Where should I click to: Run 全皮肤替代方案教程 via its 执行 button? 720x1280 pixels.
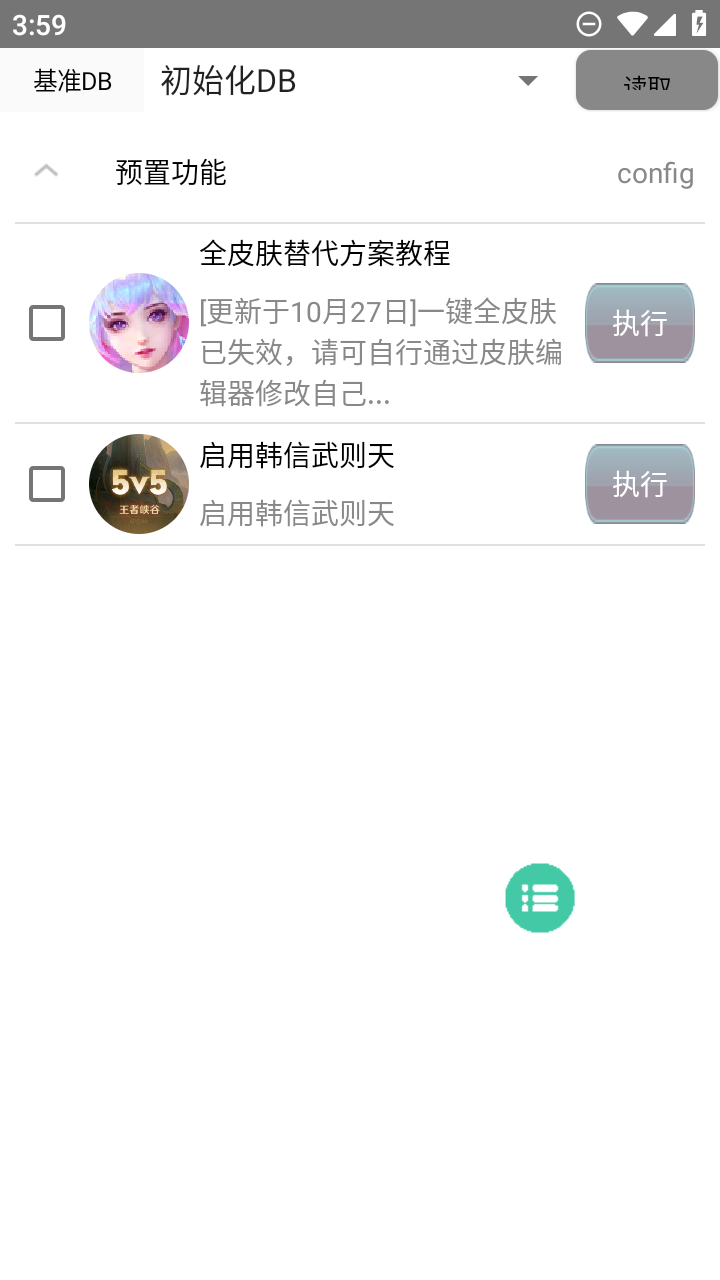639,323
